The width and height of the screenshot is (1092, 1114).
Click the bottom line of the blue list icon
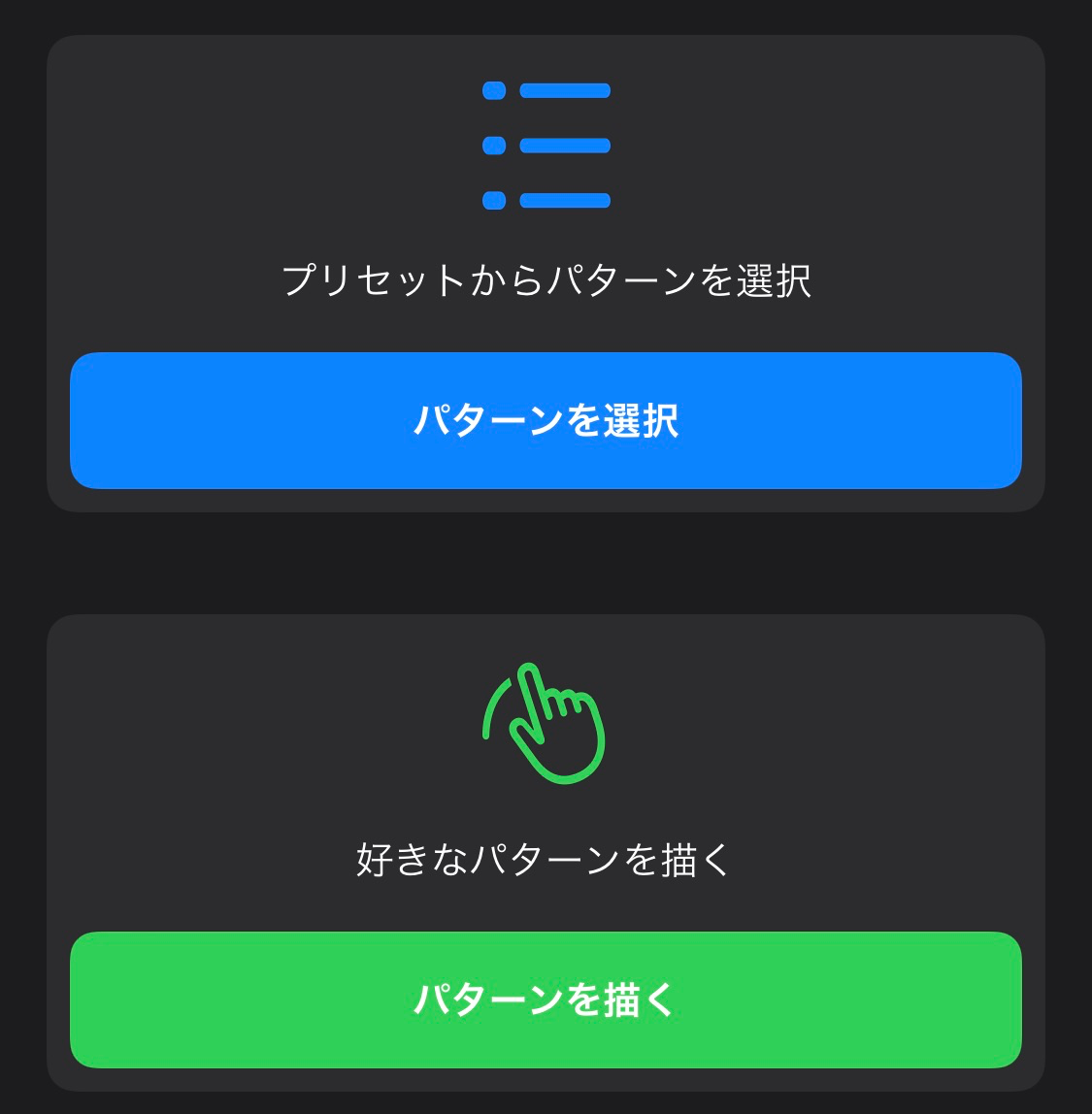click(x=564, y=202)
